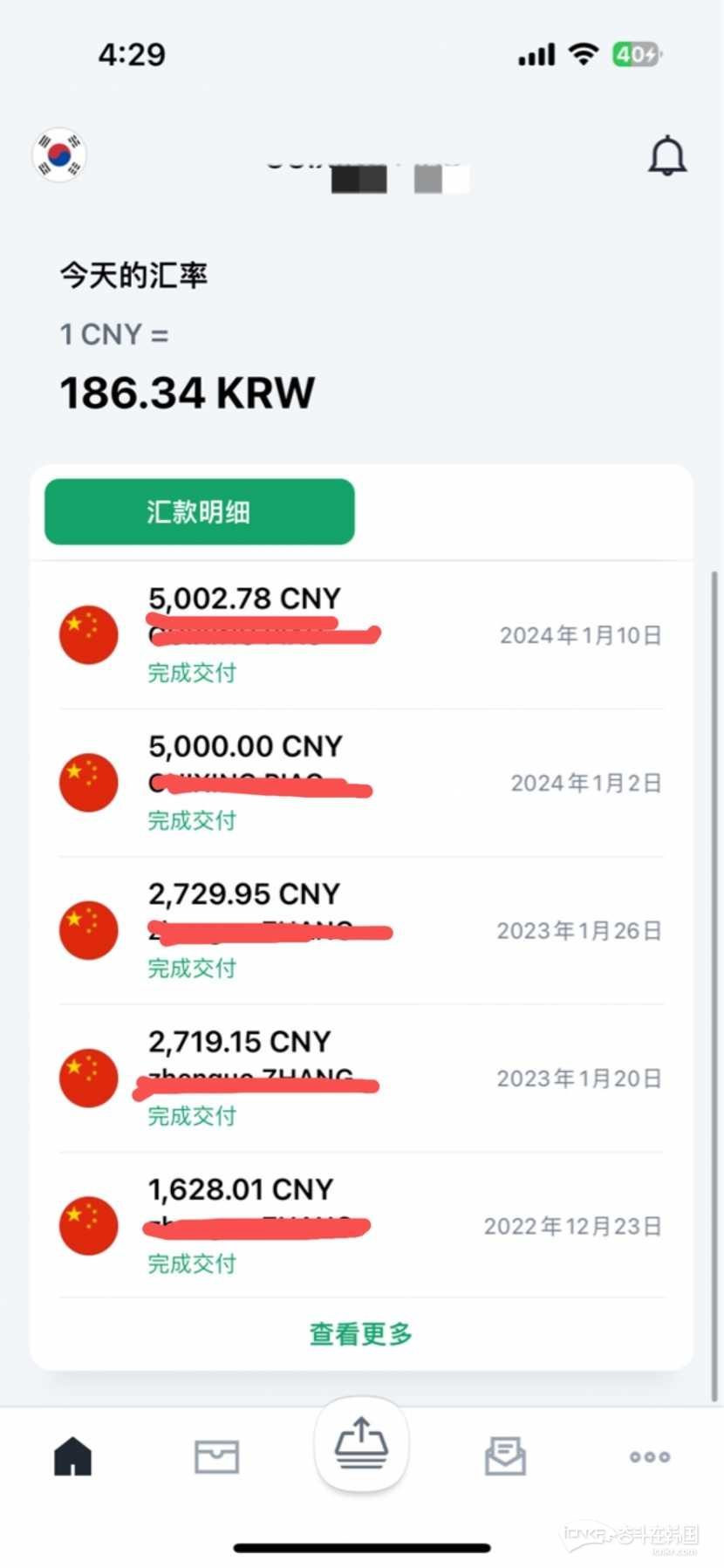View the 2,719.15 CNY transfer details
724x1568 pixels.
pyautogui.click(x=360, y=1078)
